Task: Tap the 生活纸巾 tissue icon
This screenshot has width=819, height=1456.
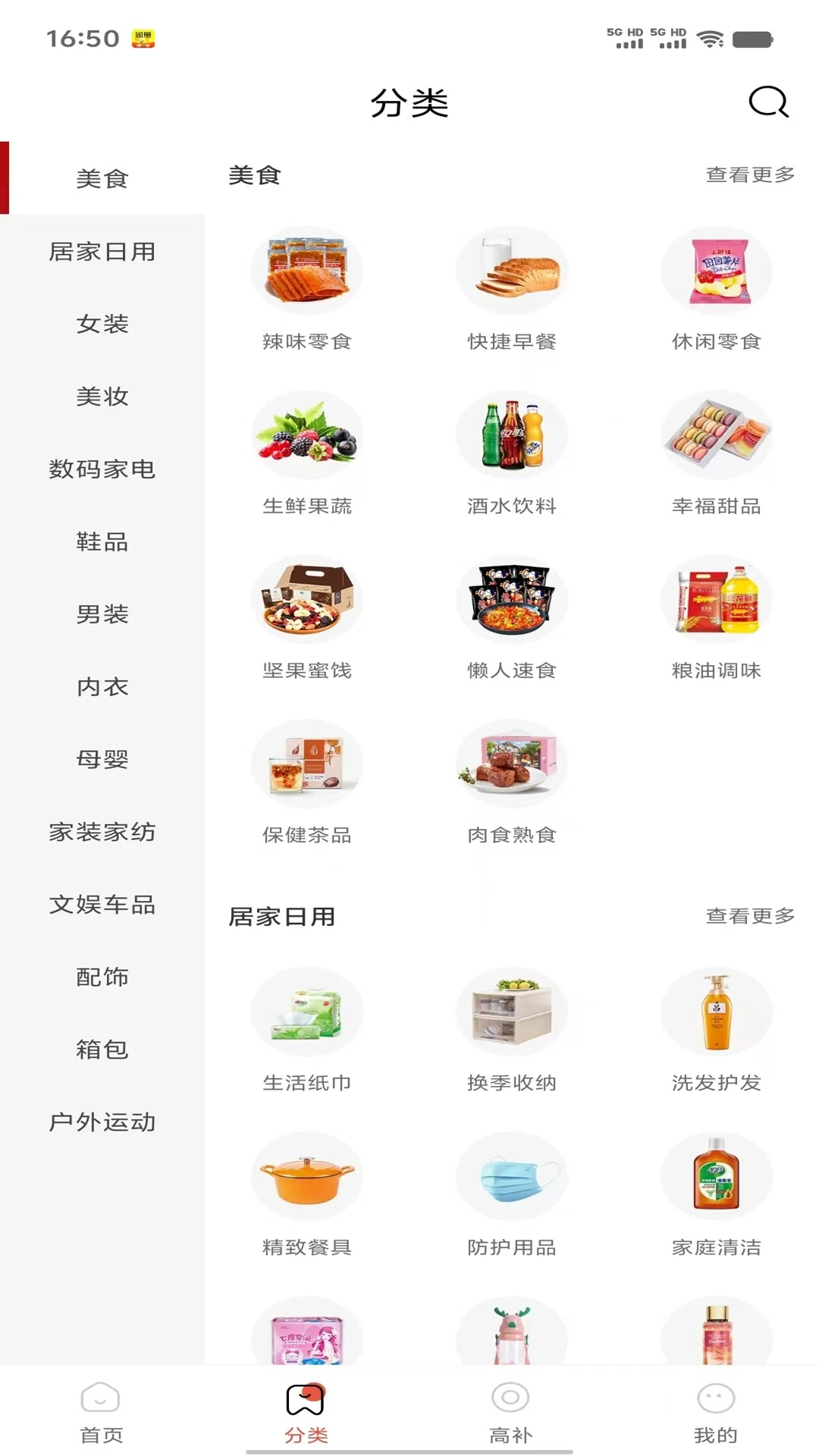Action: 307,1012
